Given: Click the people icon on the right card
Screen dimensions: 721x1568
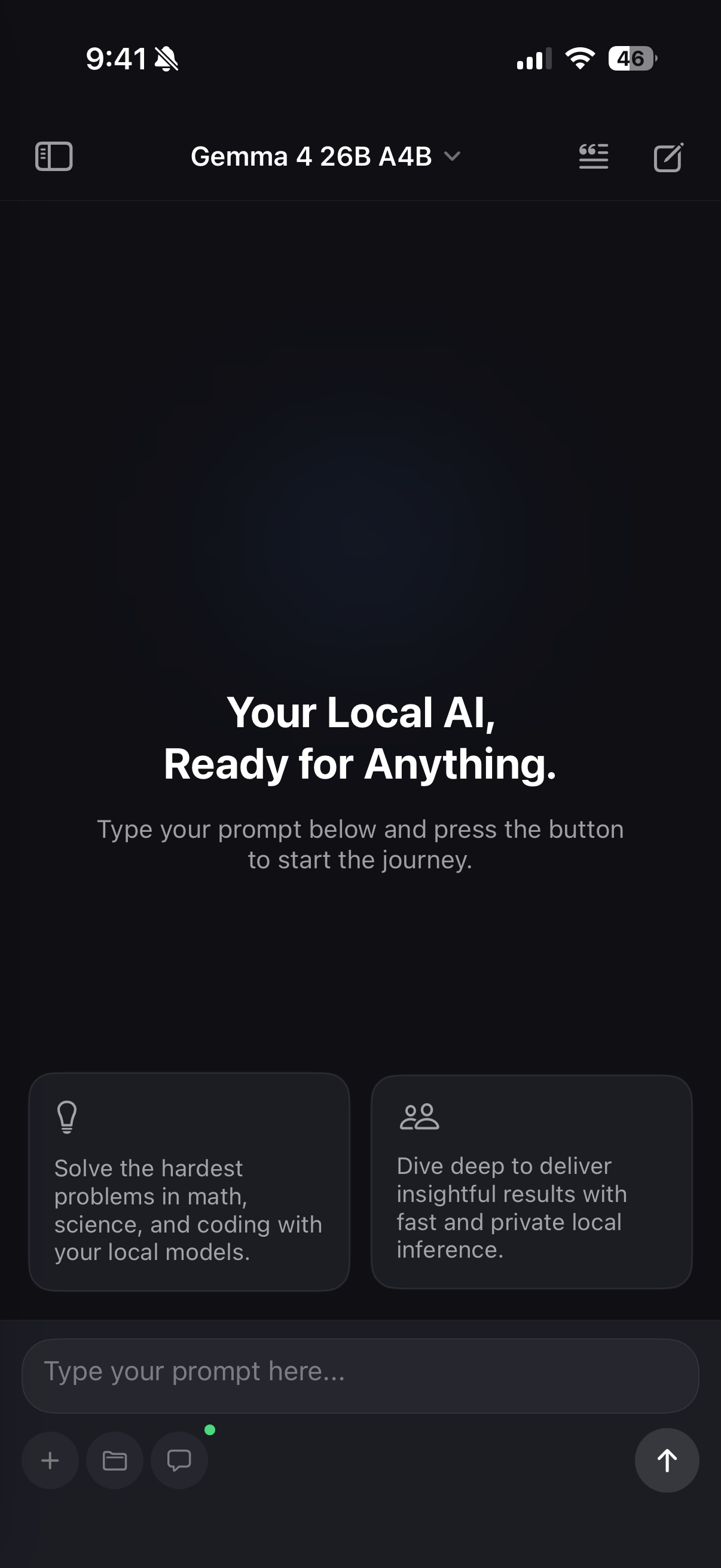Looking at the screenshot, I should (421, 1116).
